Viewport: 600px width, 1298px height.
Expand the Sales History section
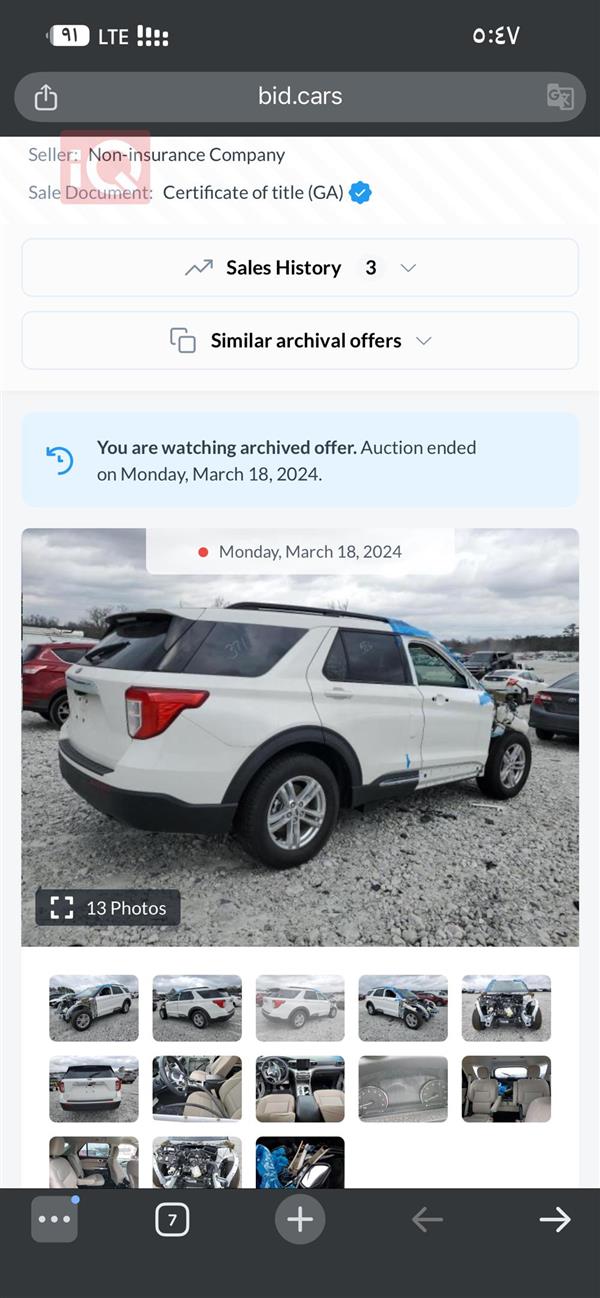pos(300,268)
